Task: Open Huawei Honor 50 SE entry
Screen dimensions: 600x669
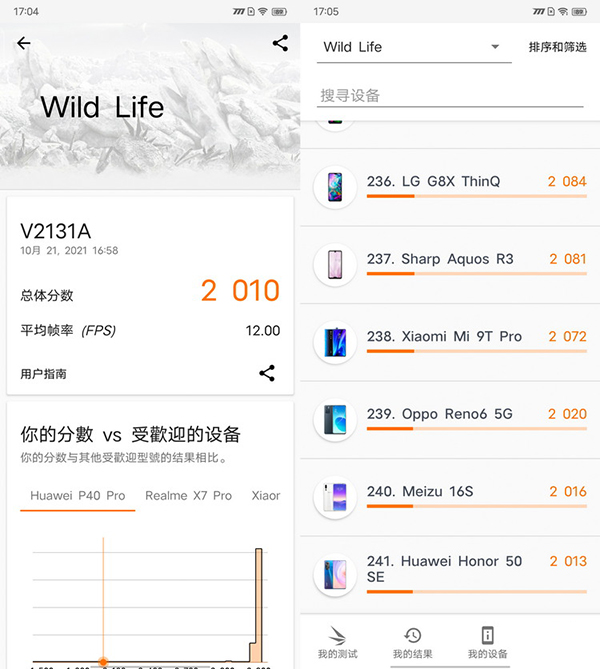Action: coord(449,573)
